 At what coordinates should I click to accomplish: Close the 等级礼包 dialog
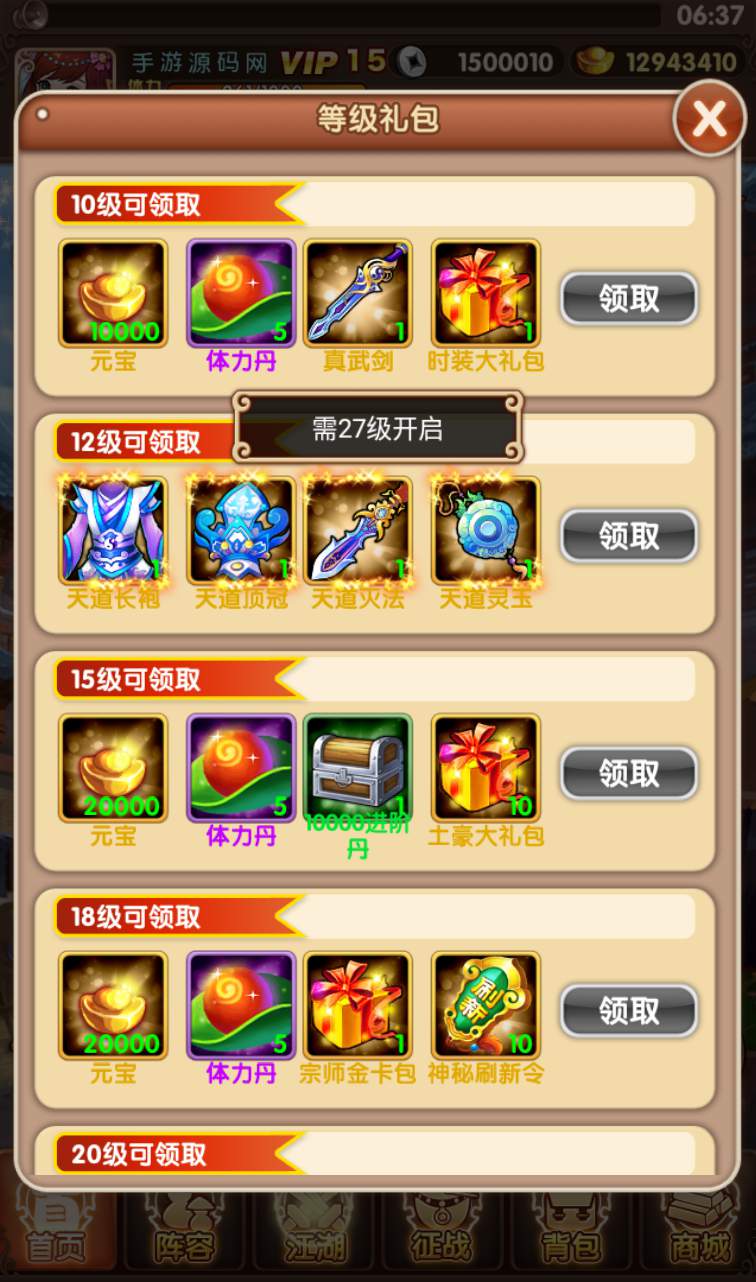pos(709,120)
